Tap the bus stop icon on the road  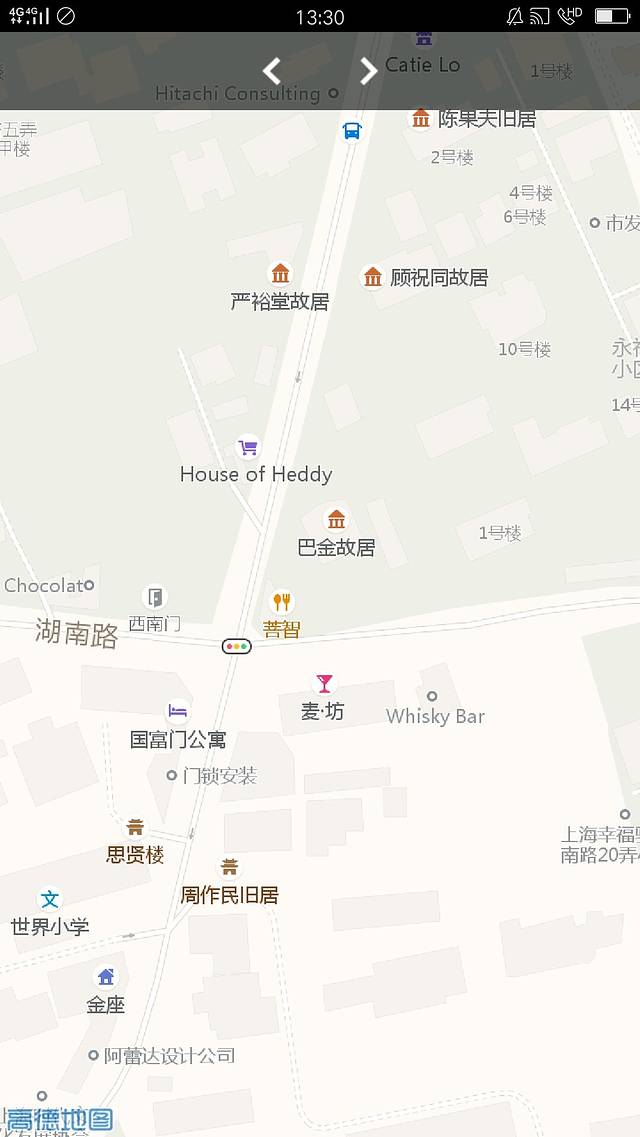coord(352,131)
